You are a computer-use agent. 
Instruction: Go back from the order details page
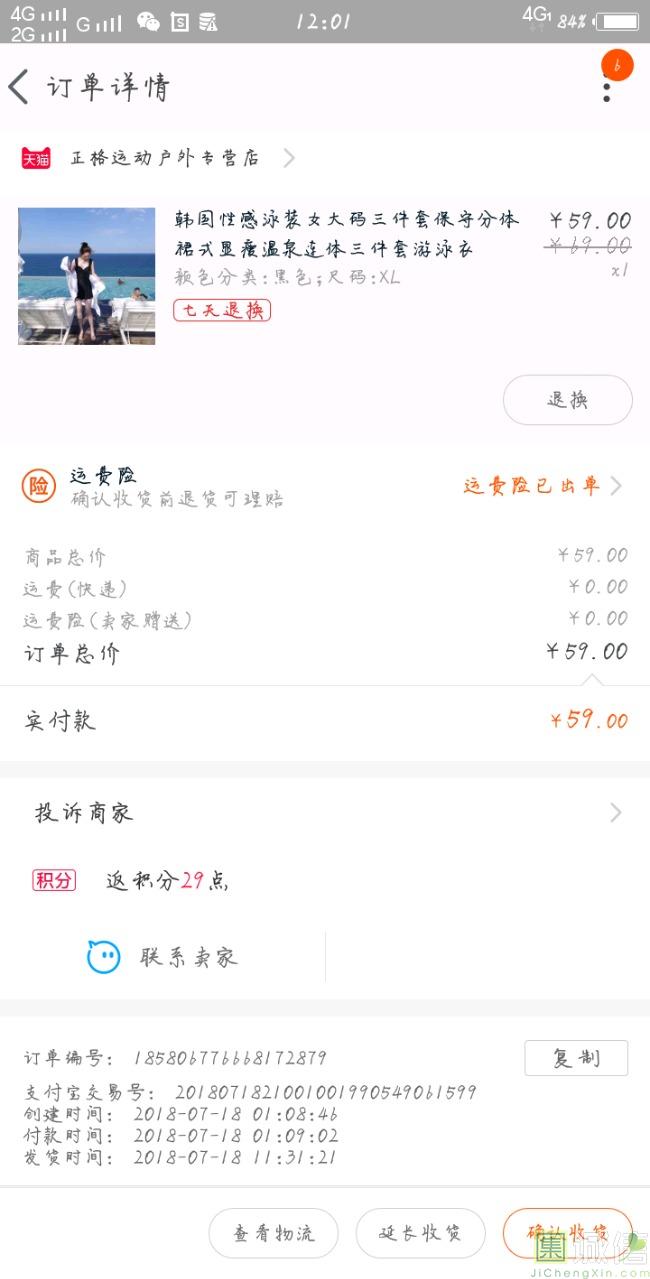point(18,87)
